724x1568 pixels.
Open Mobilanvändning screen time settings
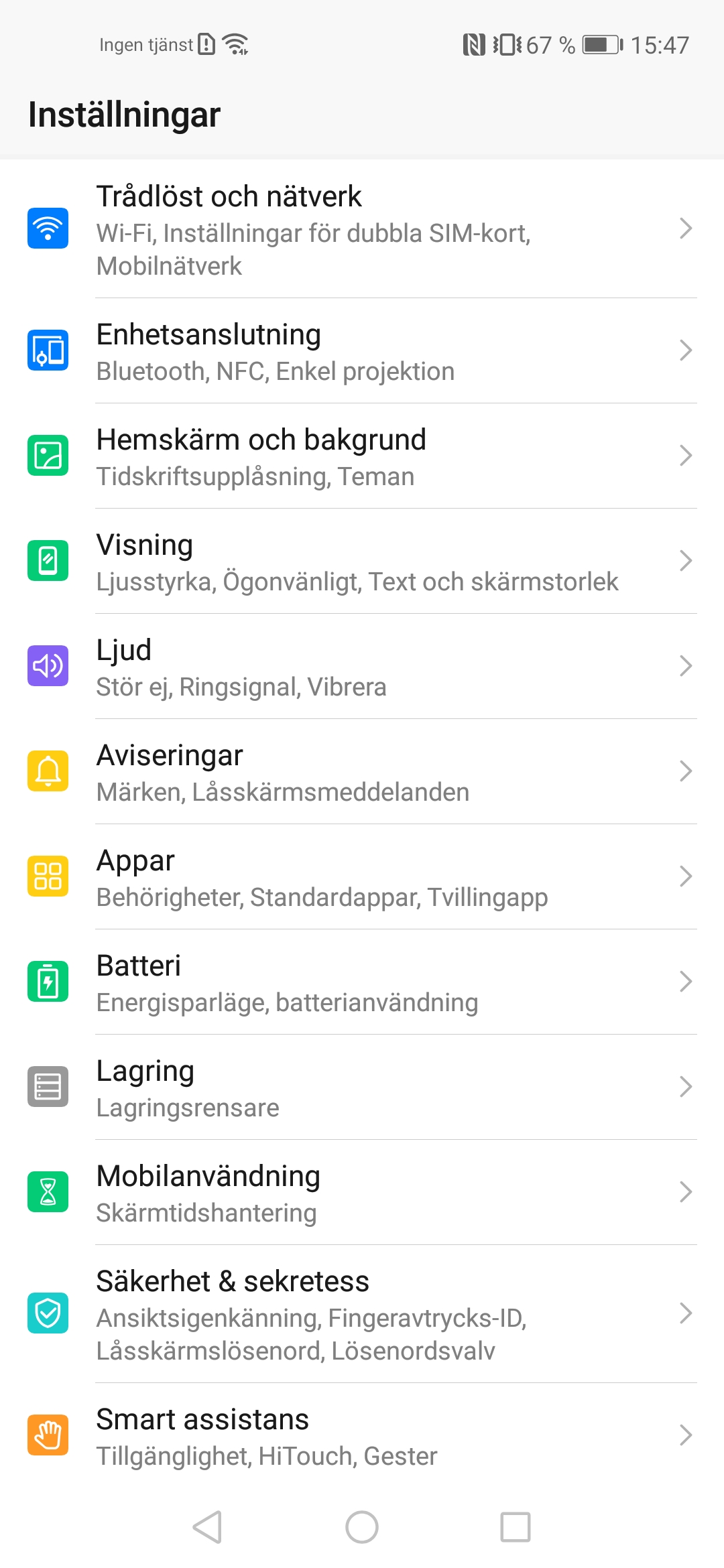pyautogui.click(x=362, y=1192)
